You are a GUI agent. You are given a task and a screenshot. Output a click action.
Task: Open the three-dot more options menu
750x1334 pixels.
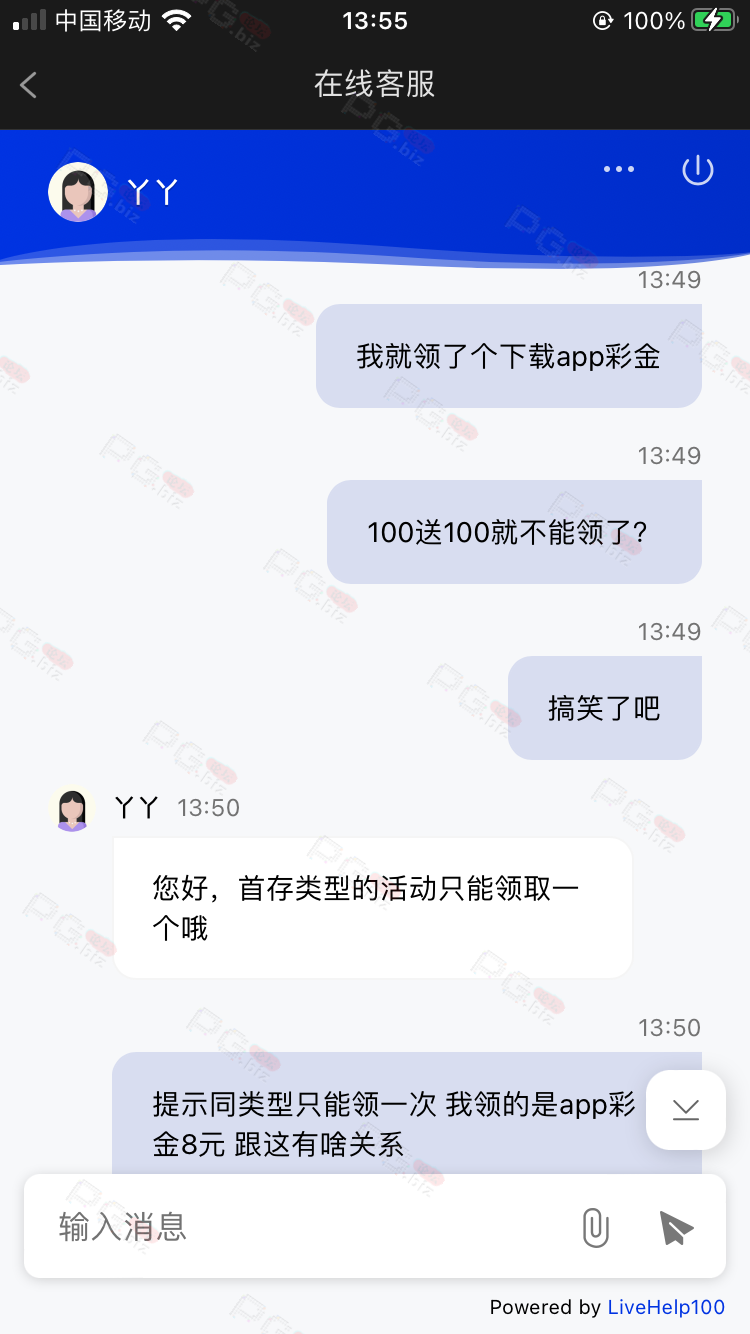click(x=619, y=170)
